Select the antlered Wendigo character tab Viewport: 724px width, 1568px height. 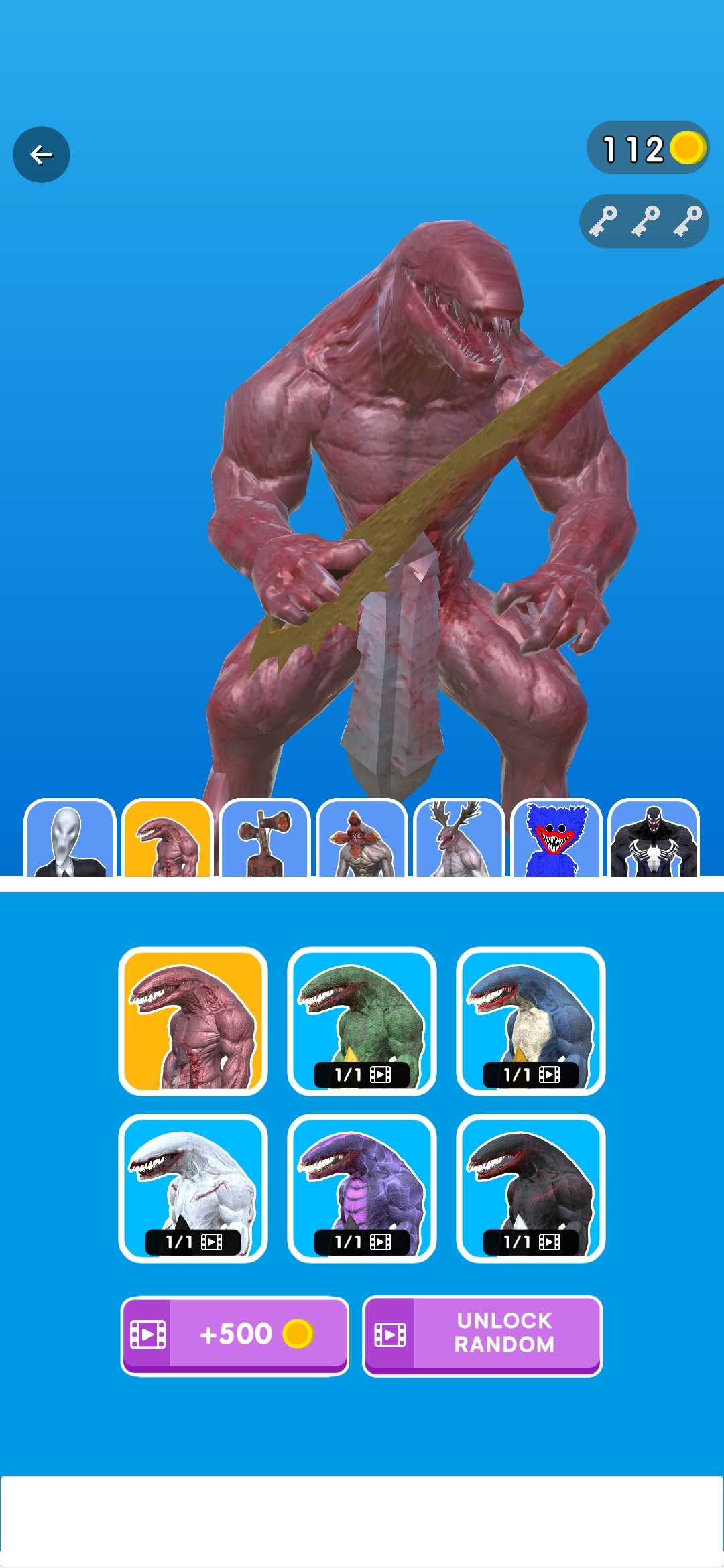point(459,840)
